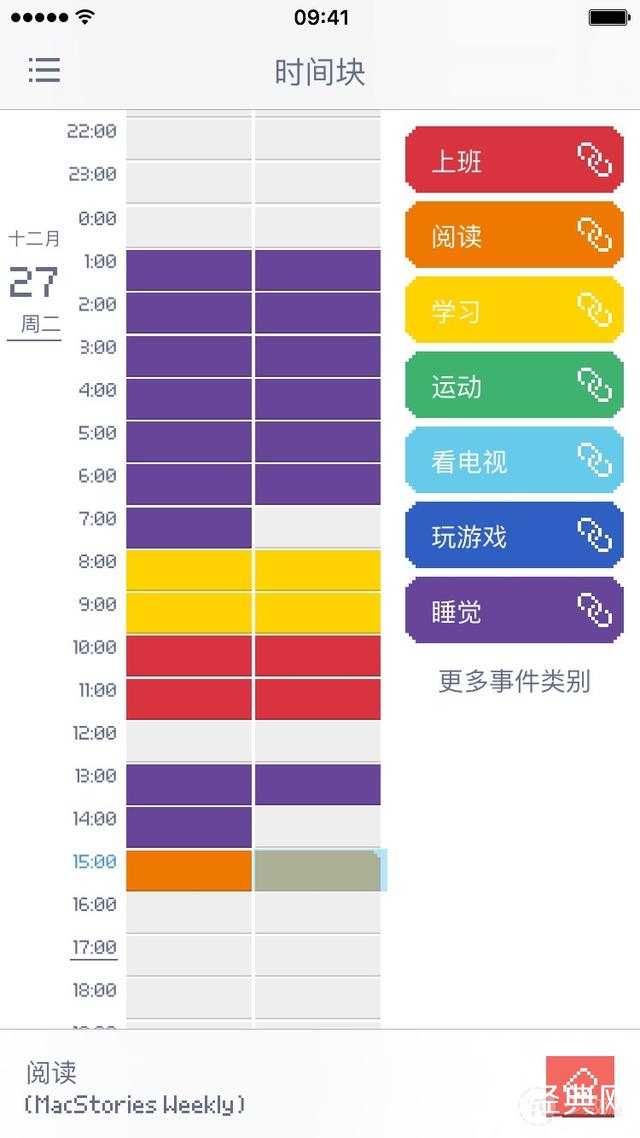Tap the yellow first-half block at 8:00
Viewport: 640px width, 1138px height.
(x=189, y=569)
